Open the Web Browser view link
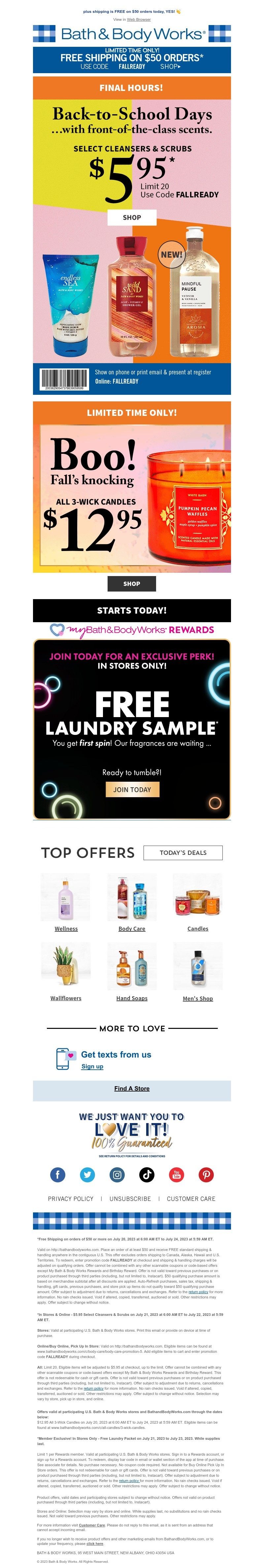The image size is (264, 1568). tap(138, 19)
